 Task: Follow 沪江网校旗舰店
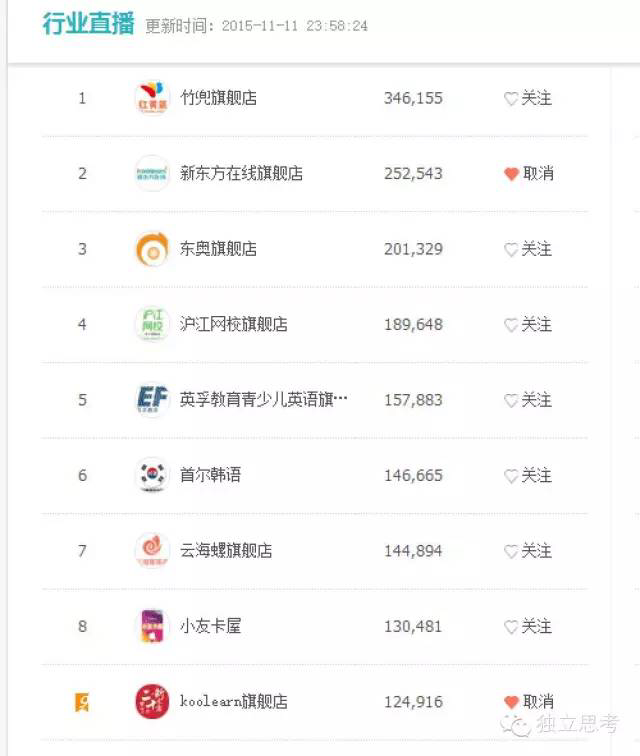528,324
